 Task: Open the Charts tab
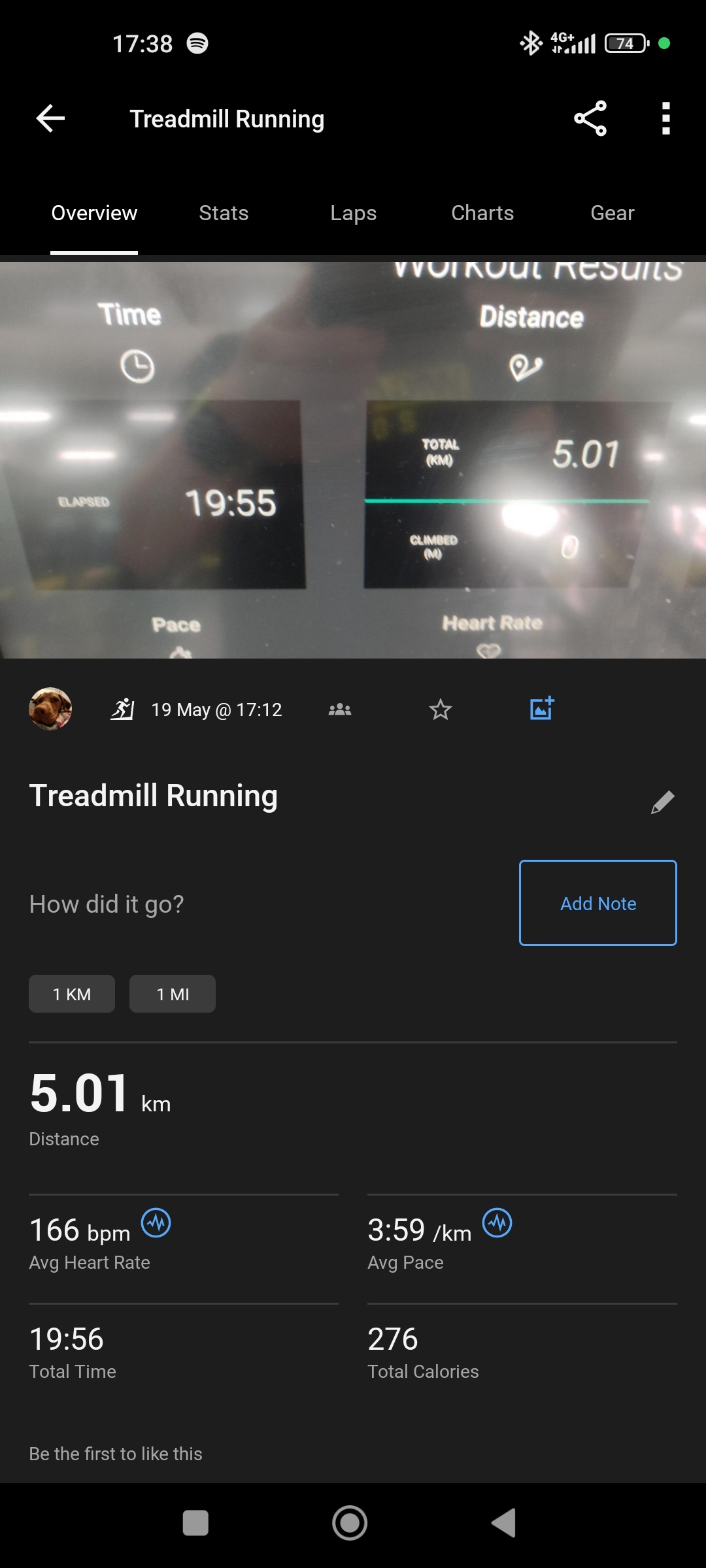[x=482, y=213]
